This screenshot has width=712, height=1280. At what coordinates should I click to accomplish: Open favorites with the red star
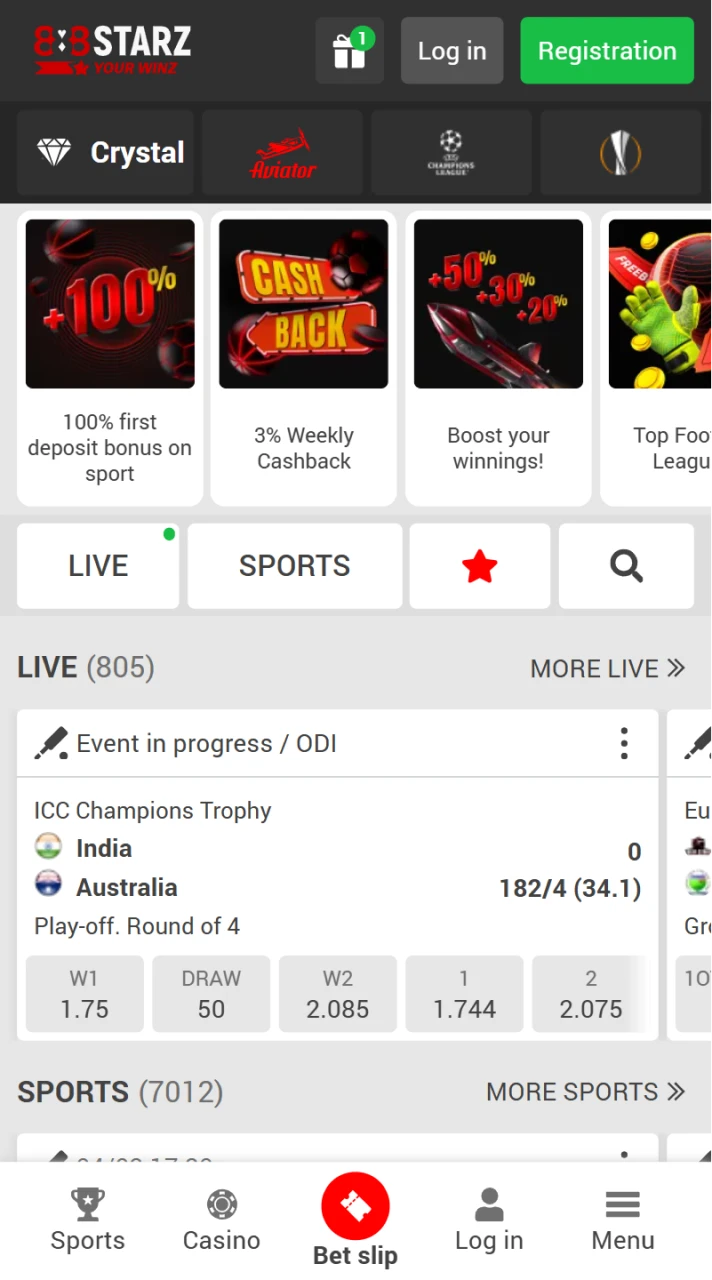pos(480,566)
